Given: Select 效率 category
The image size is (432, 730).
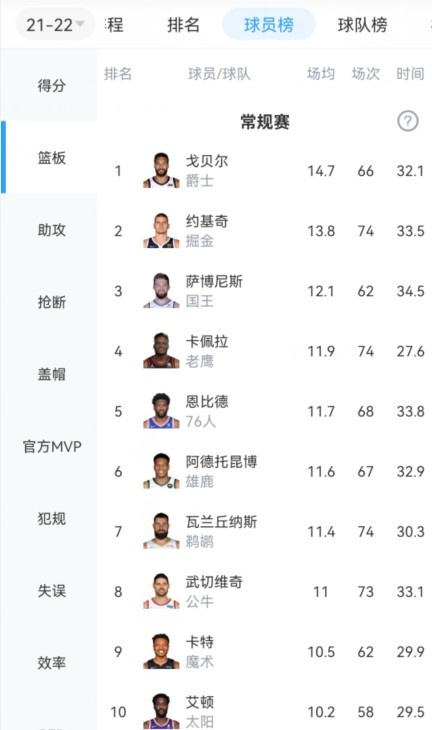Looking at the screenshot, I should point(51,662).
